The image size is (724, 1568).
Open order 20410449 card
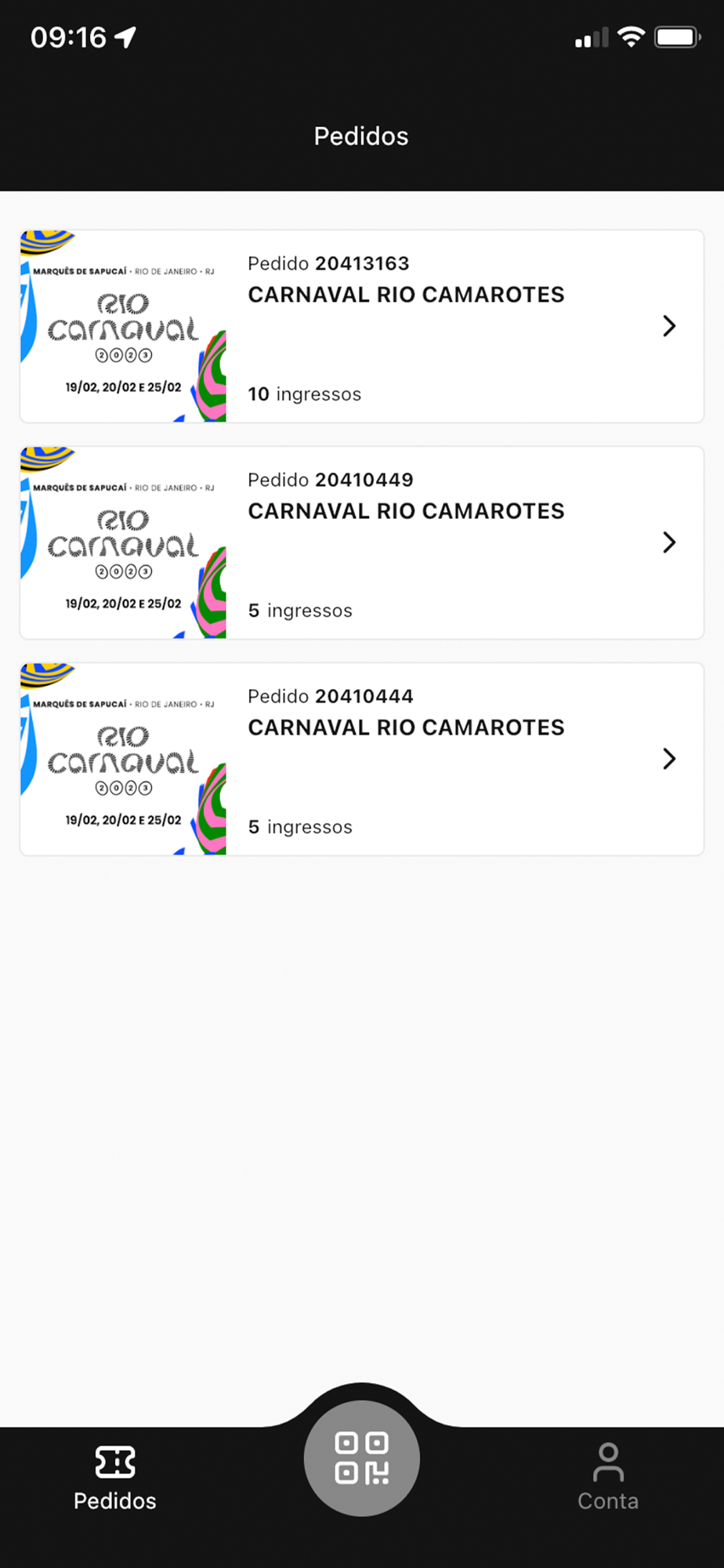point(361,543)
